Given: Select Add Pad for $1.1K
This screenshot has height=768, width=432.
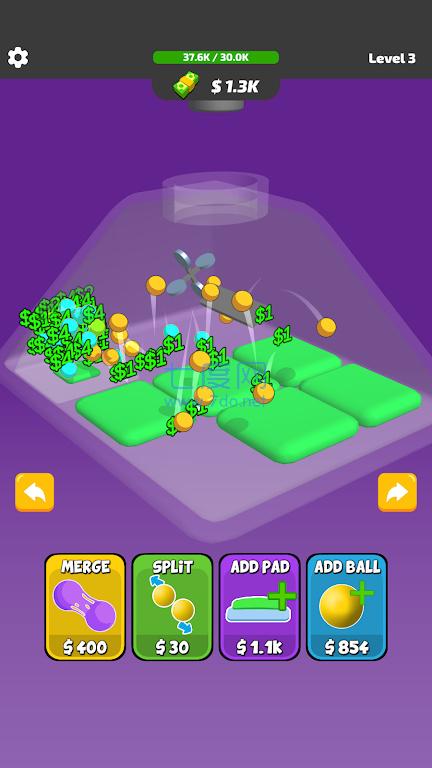Looking at the screenshot, I should tap(260, 607).
